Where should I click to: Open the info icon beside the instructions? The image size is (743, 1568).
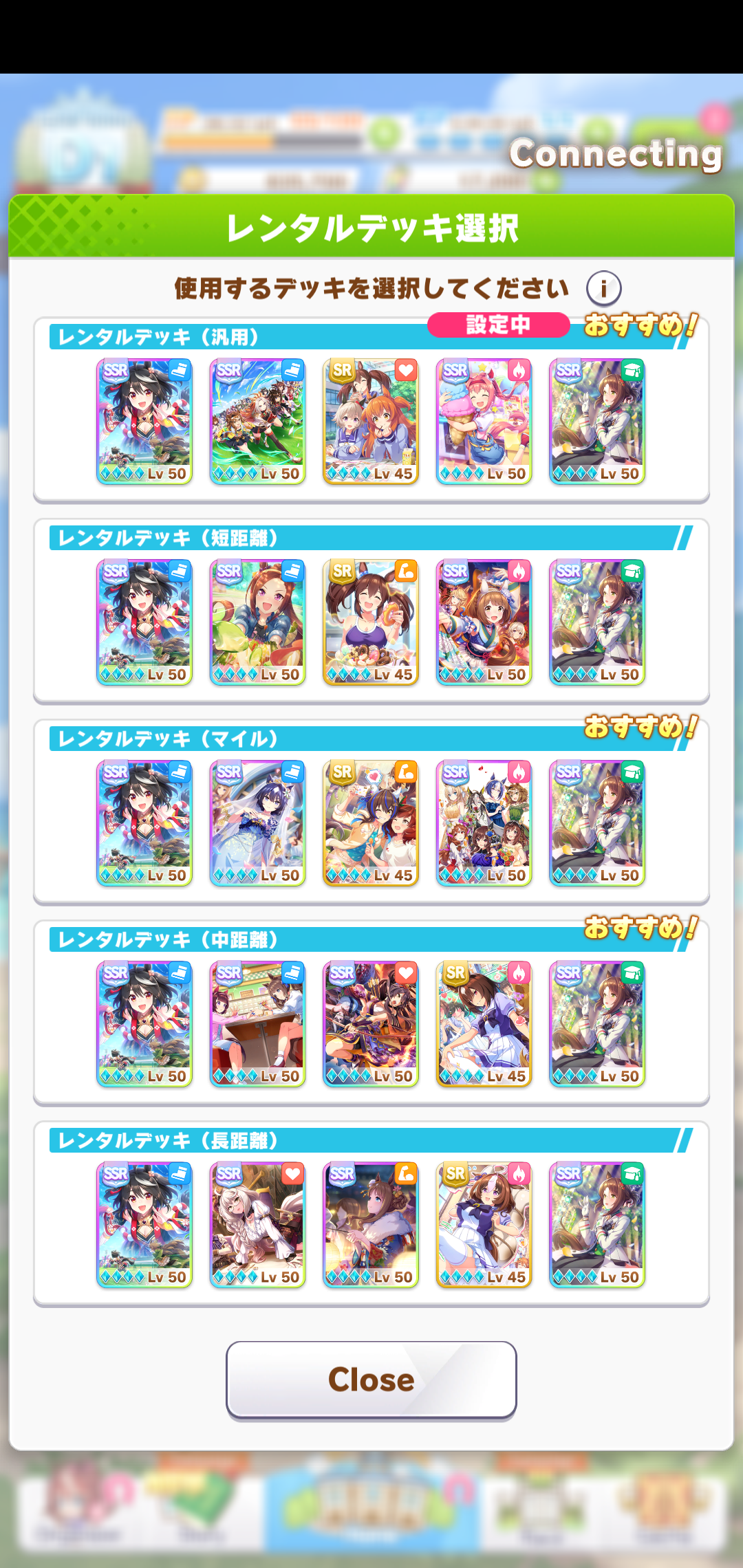(603, 288)
